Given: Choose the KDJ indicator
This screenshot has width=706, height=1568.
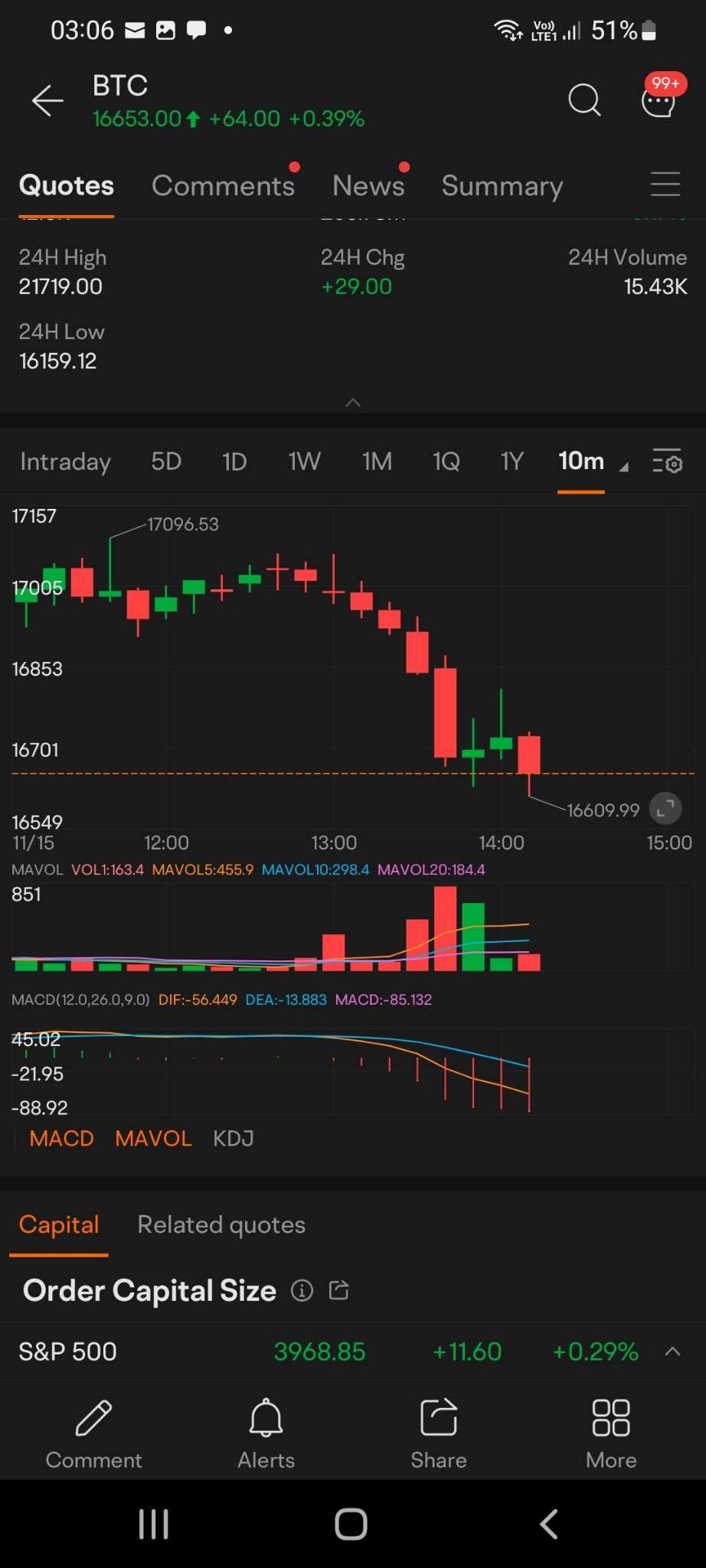Looking at the screenshot, I should point(234,1139).
